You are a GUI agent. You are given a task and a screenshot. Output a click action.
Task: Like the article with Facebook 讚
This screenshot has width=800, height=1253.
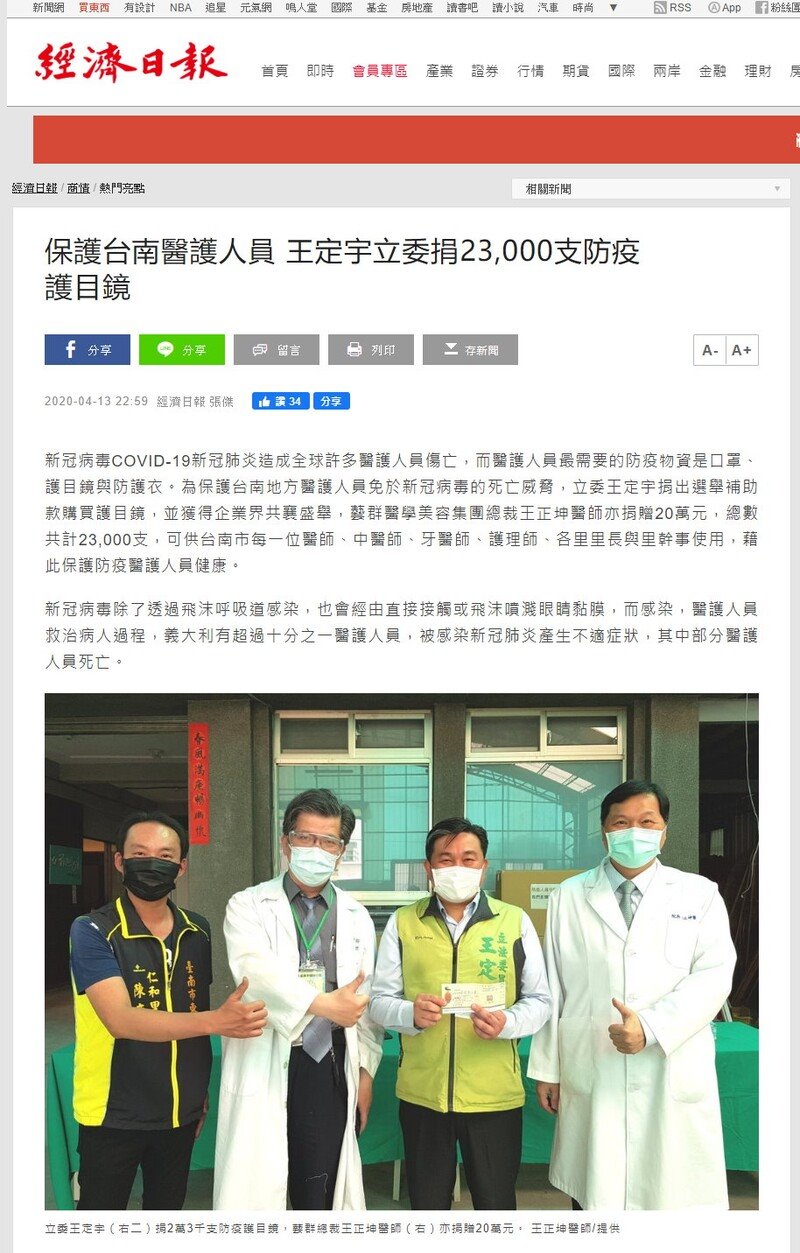tap(280, 401)
